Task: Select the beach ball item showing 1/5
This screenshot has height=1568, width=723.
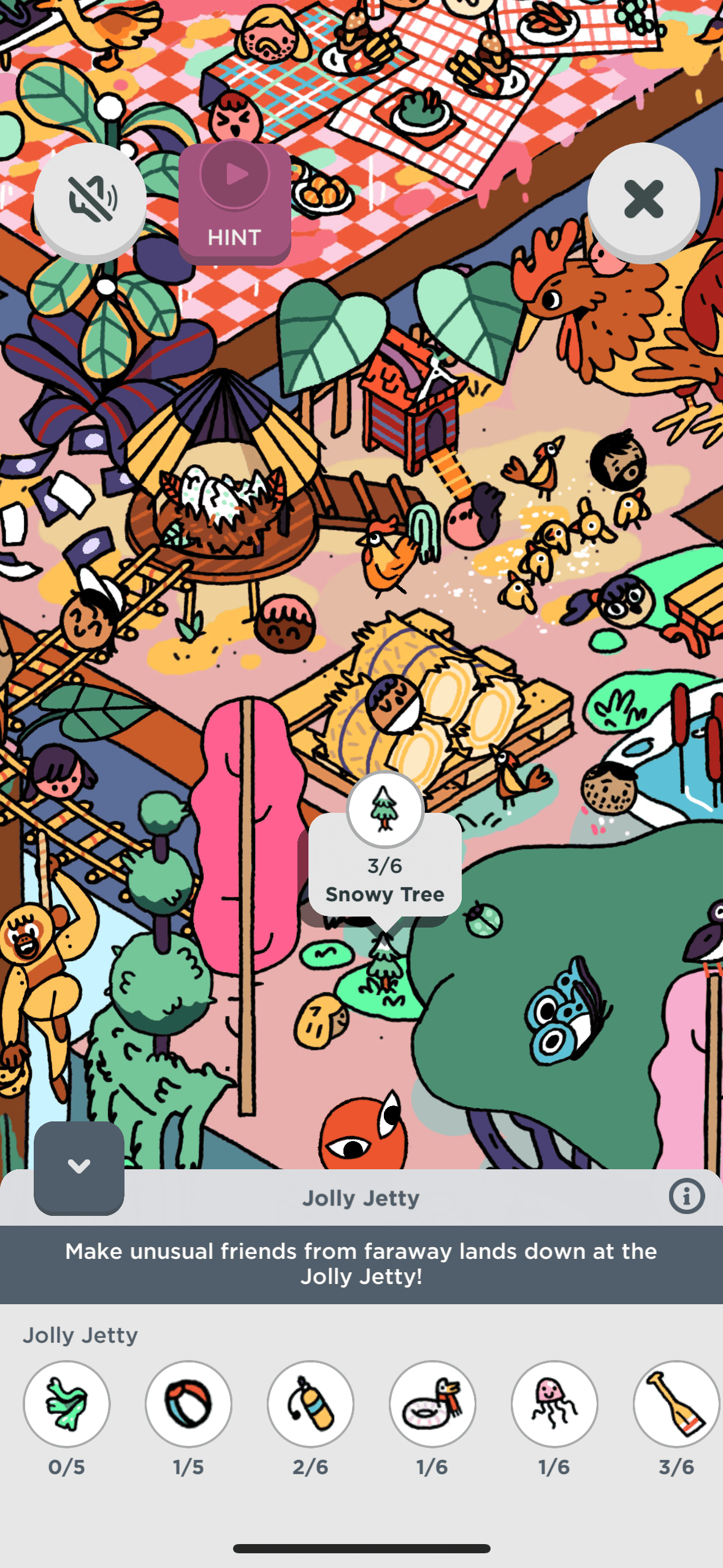Action: [x=188, y=1404]
